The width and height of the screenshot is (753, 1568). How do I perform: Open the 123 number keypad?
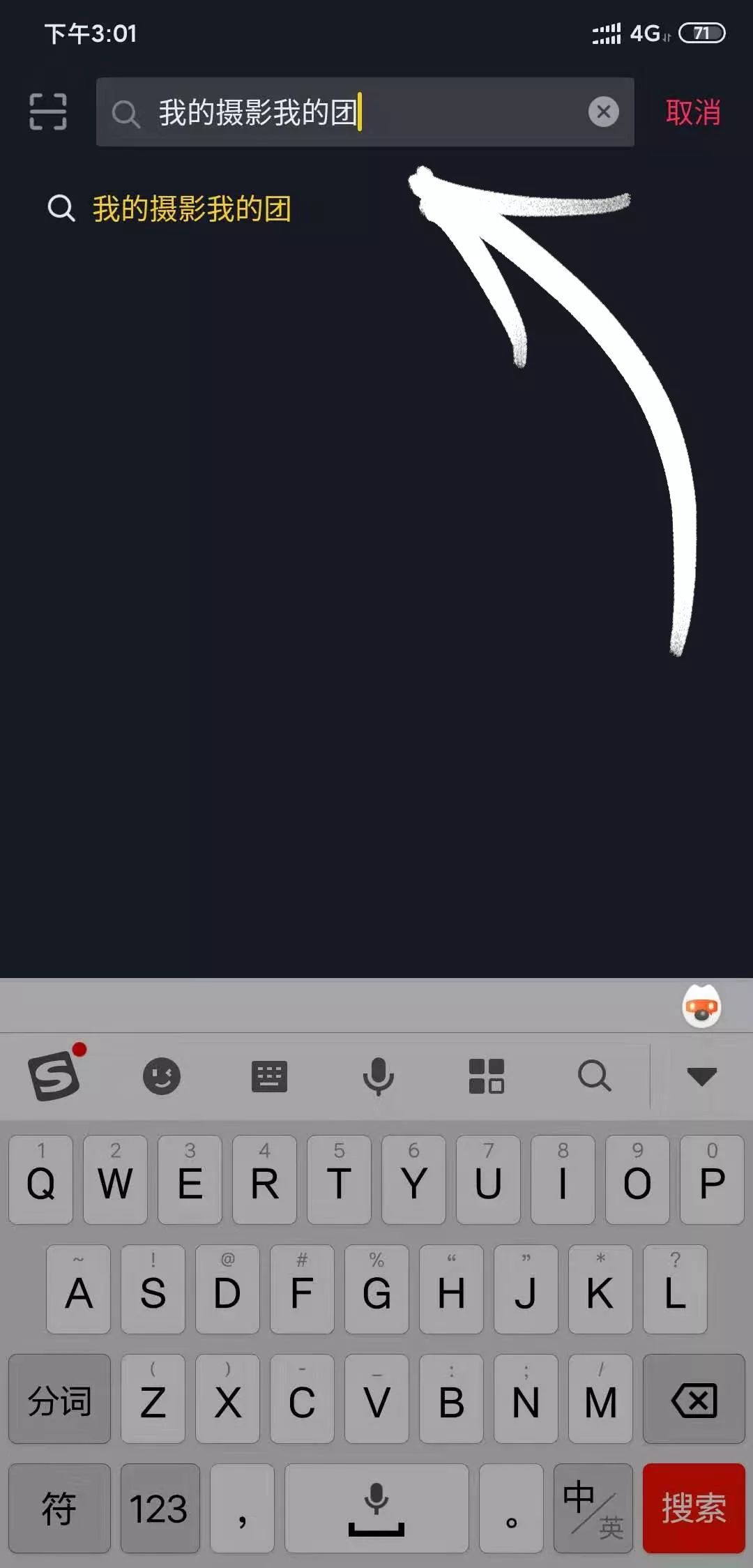coord(159,1508)
